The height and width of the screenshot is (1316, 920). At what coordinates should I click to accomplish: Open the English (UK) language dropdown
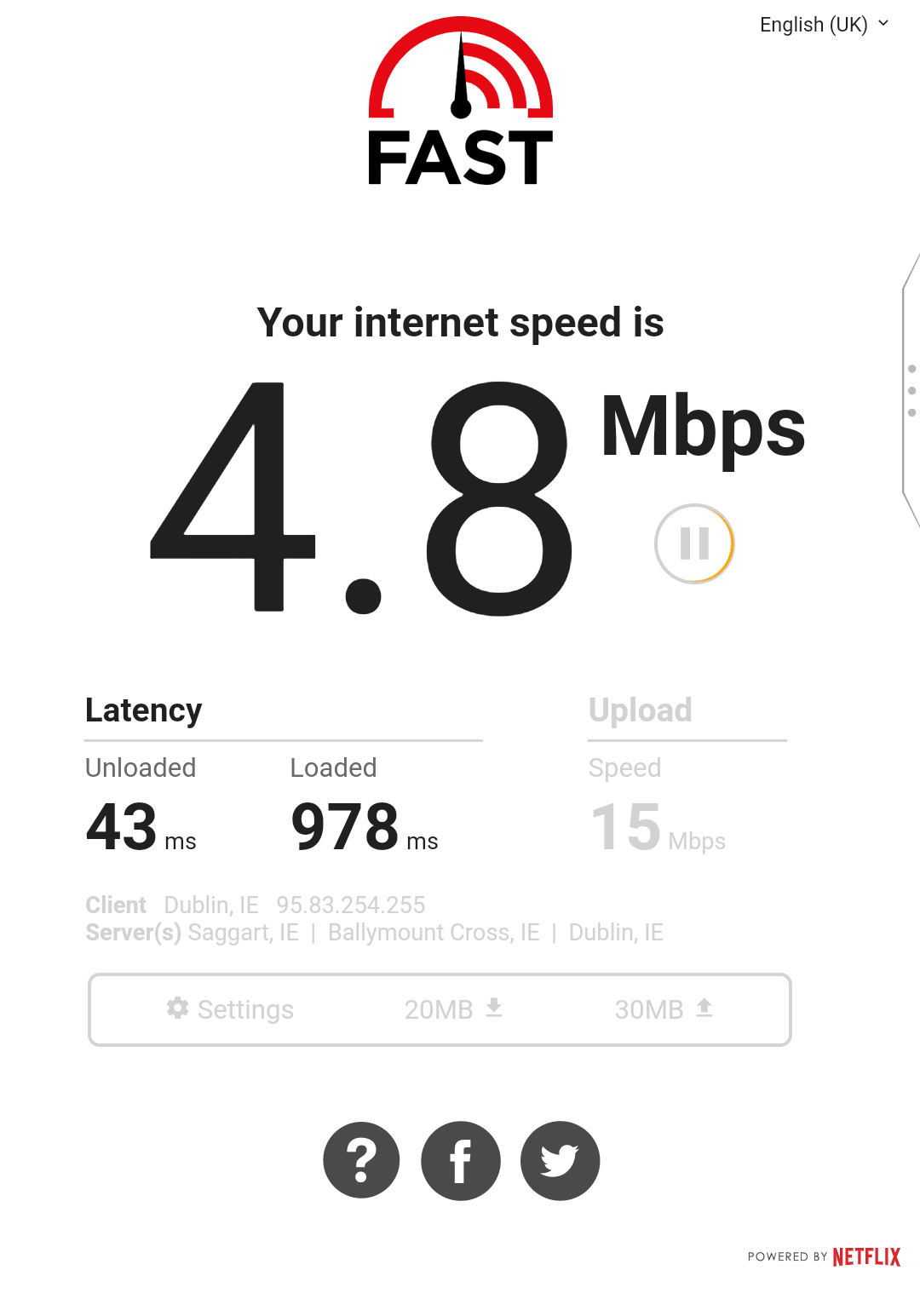pos(823,25)
